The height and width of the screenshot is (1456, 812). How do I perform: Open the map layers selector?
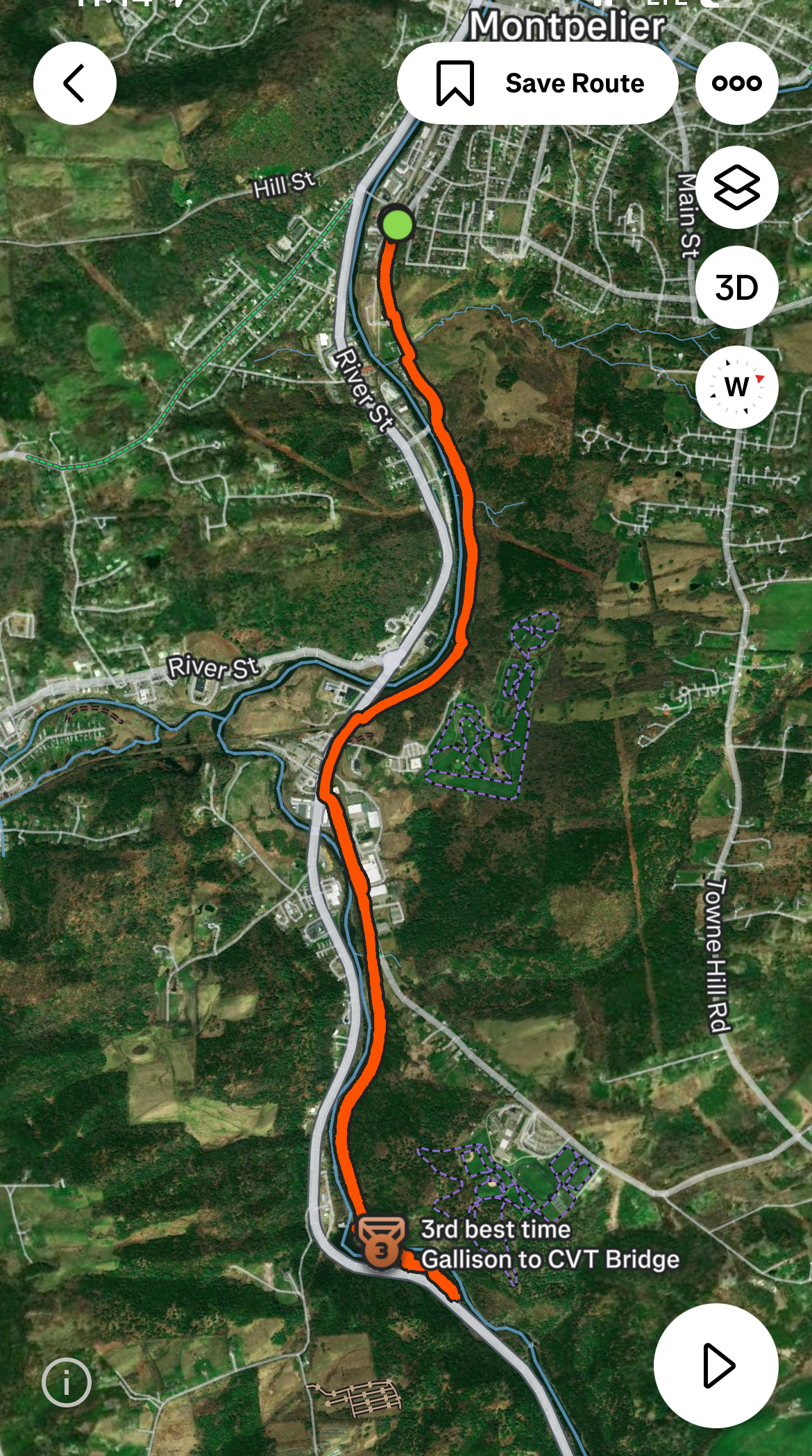(x=736, y=187)
